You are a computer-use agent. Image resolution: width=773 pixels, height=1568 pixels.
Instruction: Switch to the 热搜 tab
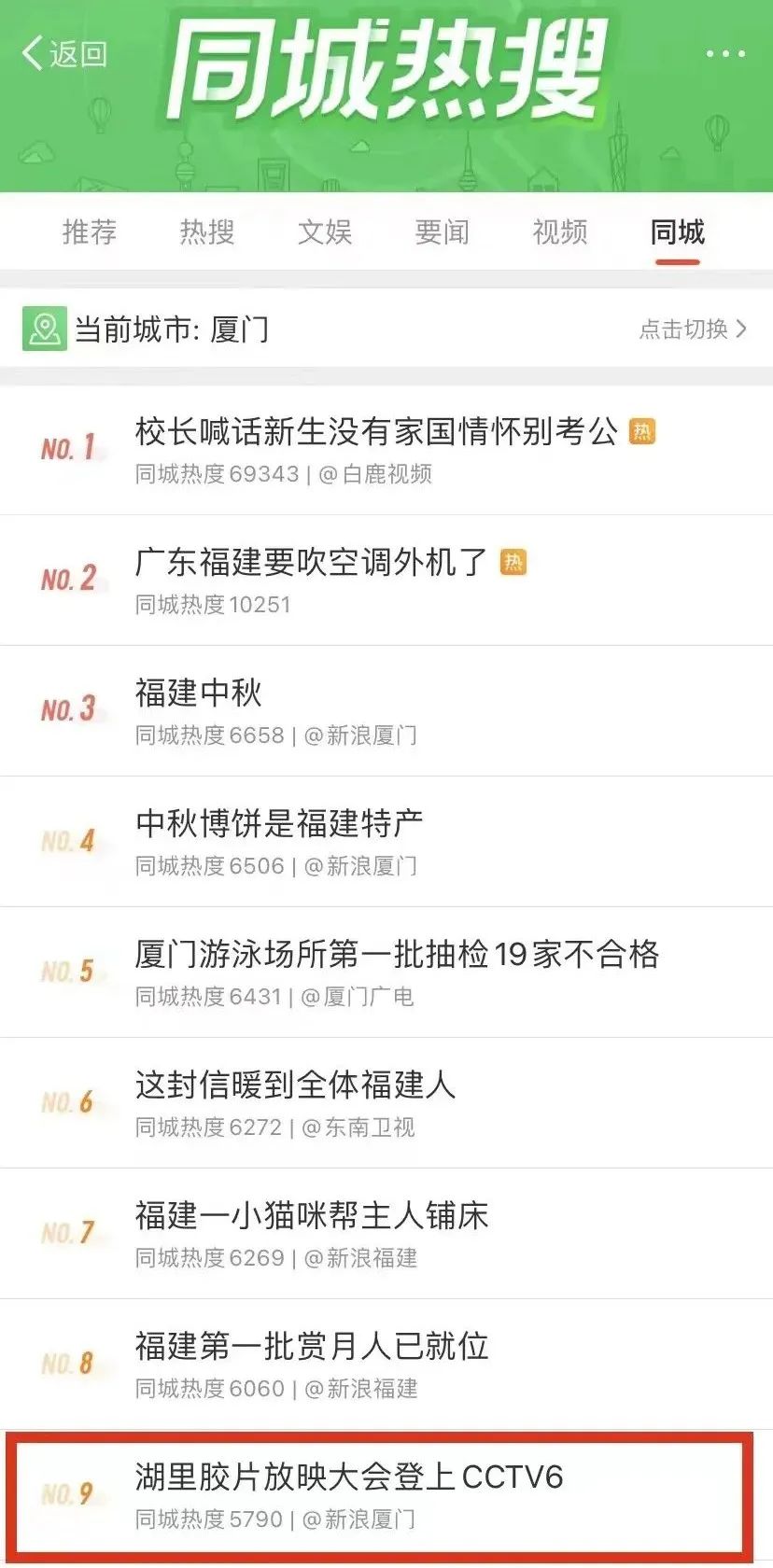point(207,231)
